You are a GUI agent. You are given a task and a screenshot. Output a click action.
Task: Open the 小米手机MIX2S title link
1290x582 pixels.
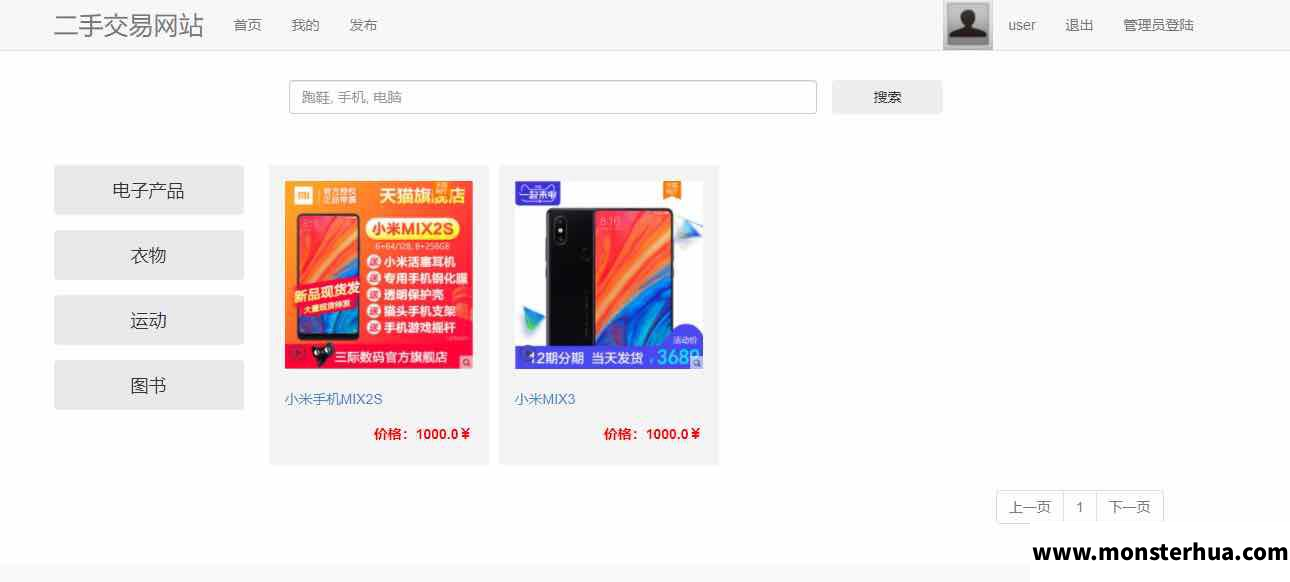point(333,399)
